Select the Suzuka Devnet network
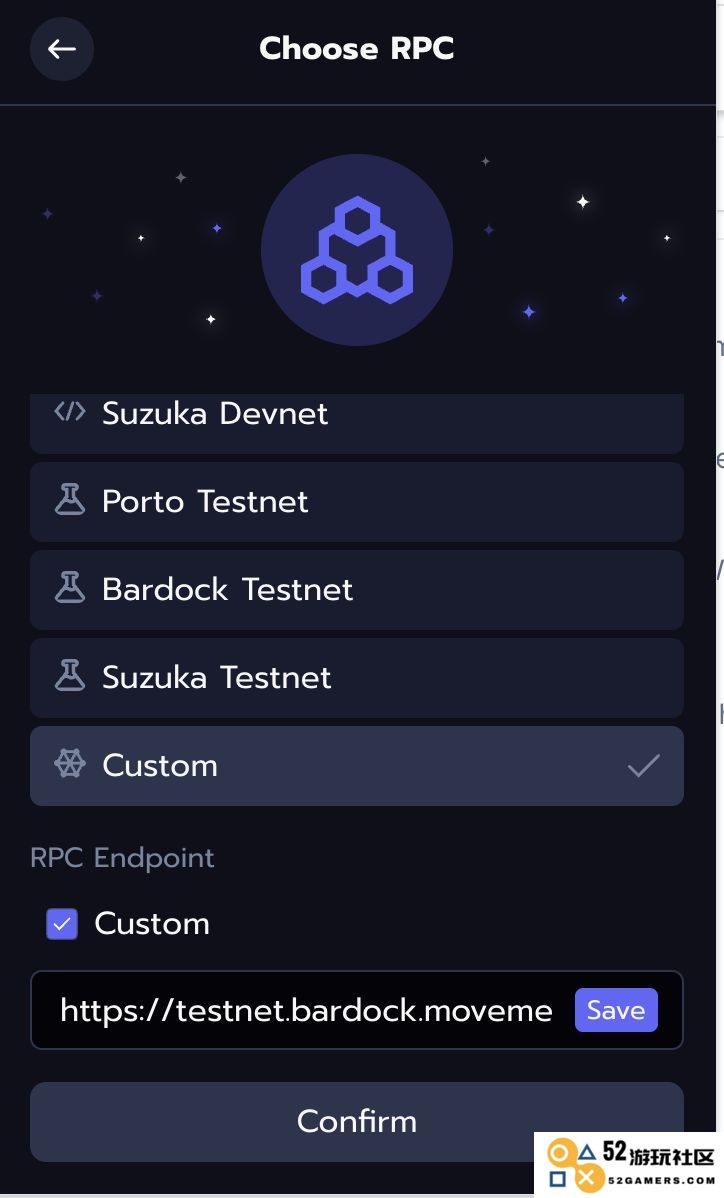 357,423
